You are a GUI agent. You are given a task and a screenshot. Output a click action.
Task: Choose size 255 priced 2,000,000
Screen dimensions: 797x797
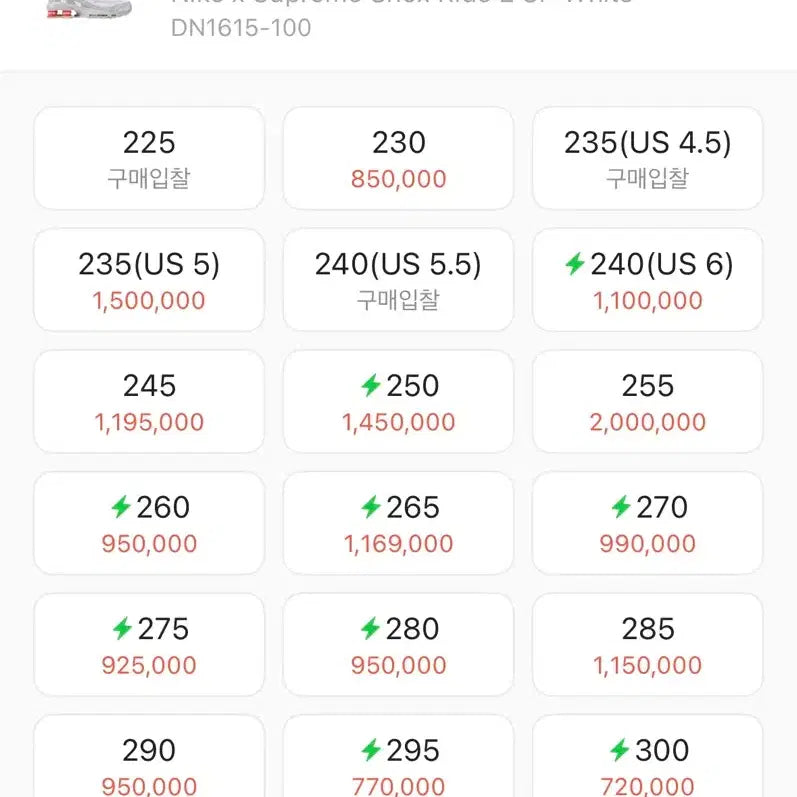[647, 402]
